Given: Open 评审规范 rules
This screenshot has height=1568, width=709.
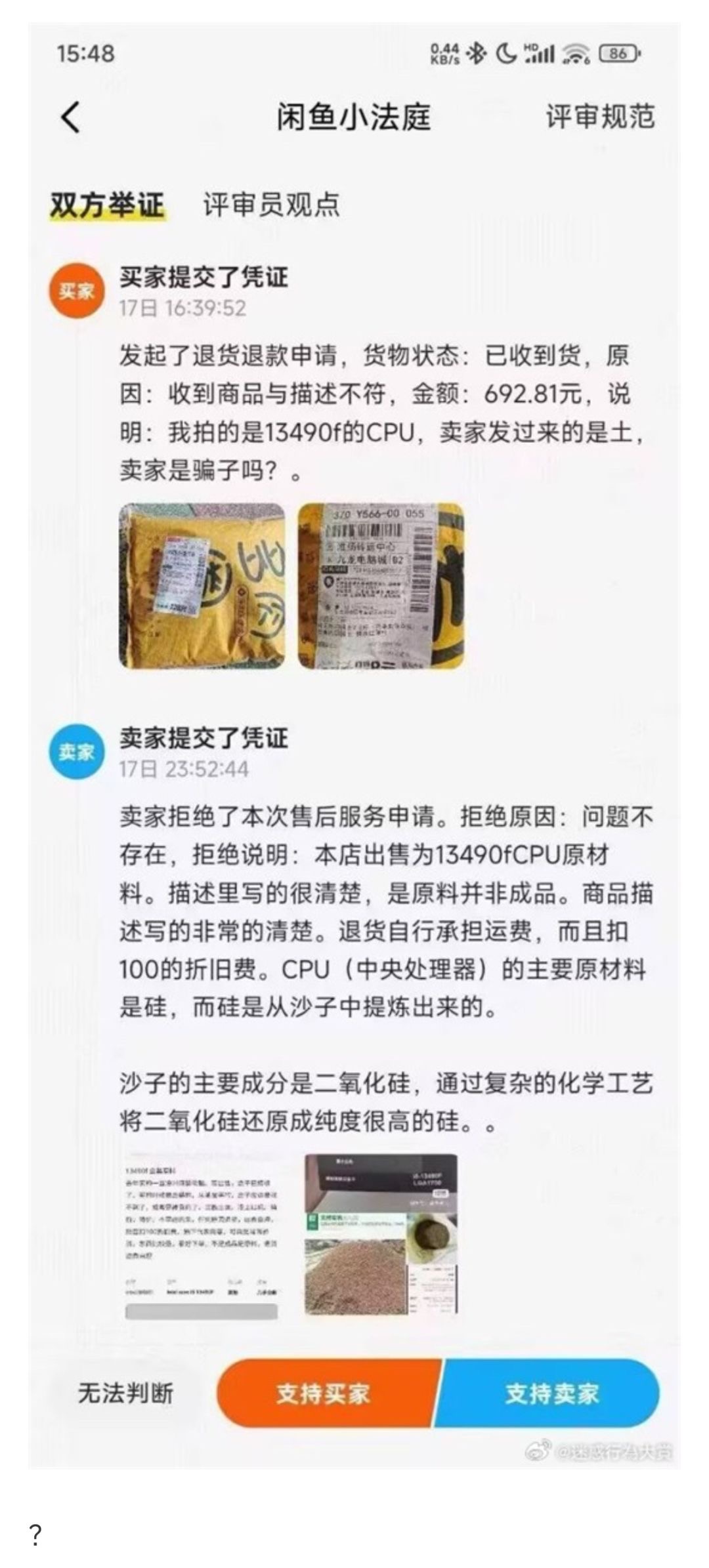Looking at the screenshot, I should 599,117.
